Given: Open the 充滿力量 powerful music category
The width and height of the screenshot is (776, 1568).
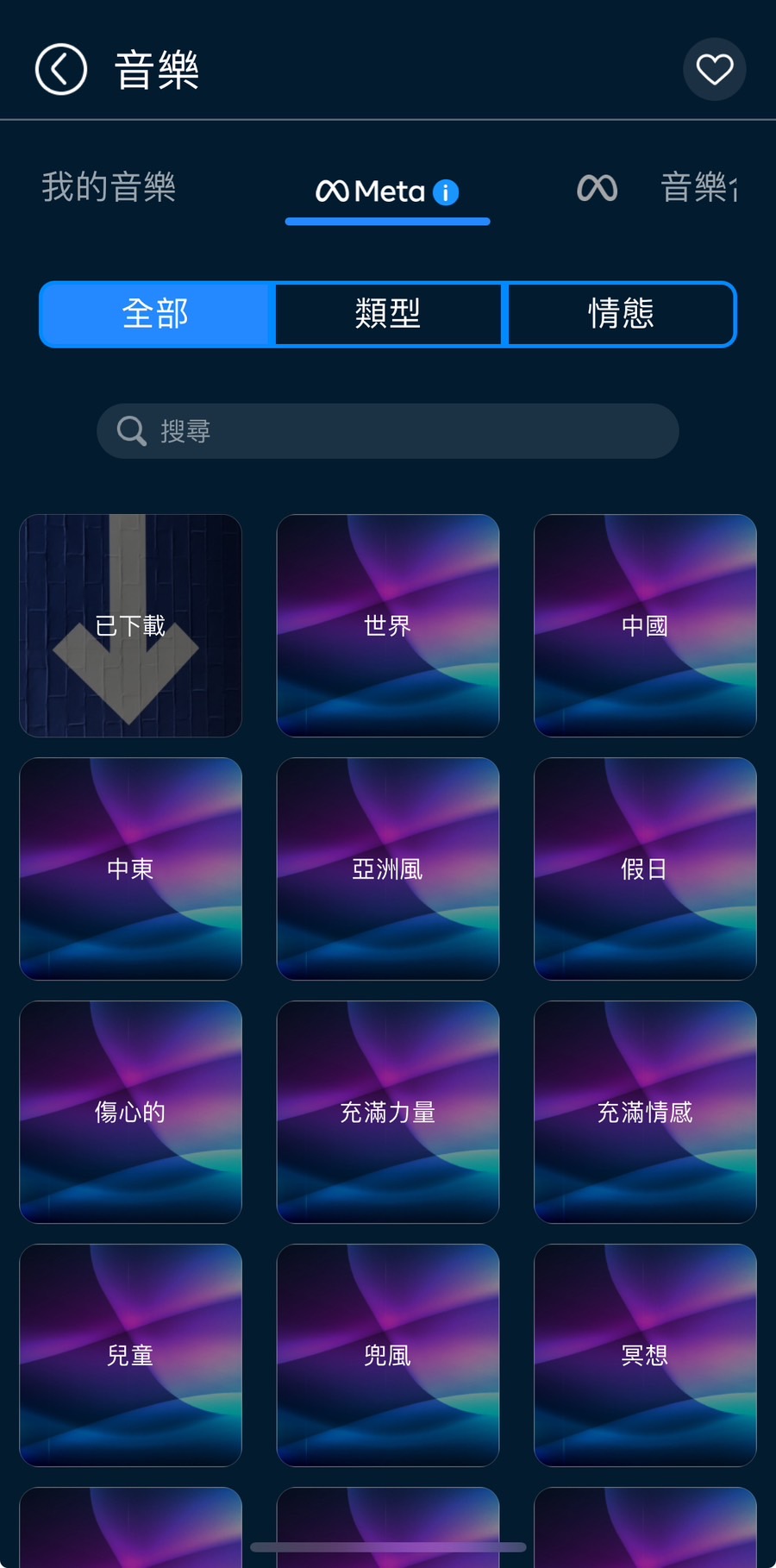Looking at the screenshot, I should 387,1112.
